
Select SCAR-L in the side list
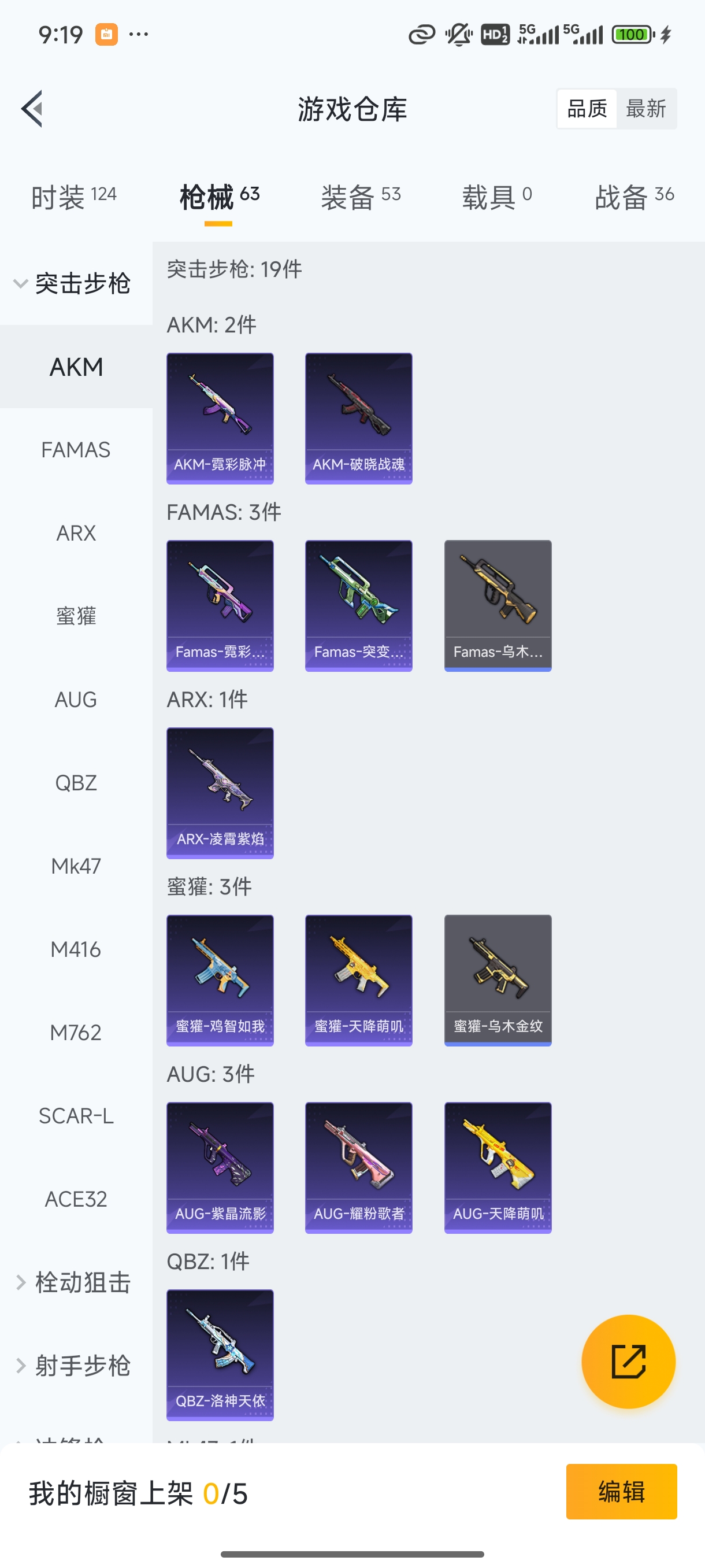(76, 1116)
